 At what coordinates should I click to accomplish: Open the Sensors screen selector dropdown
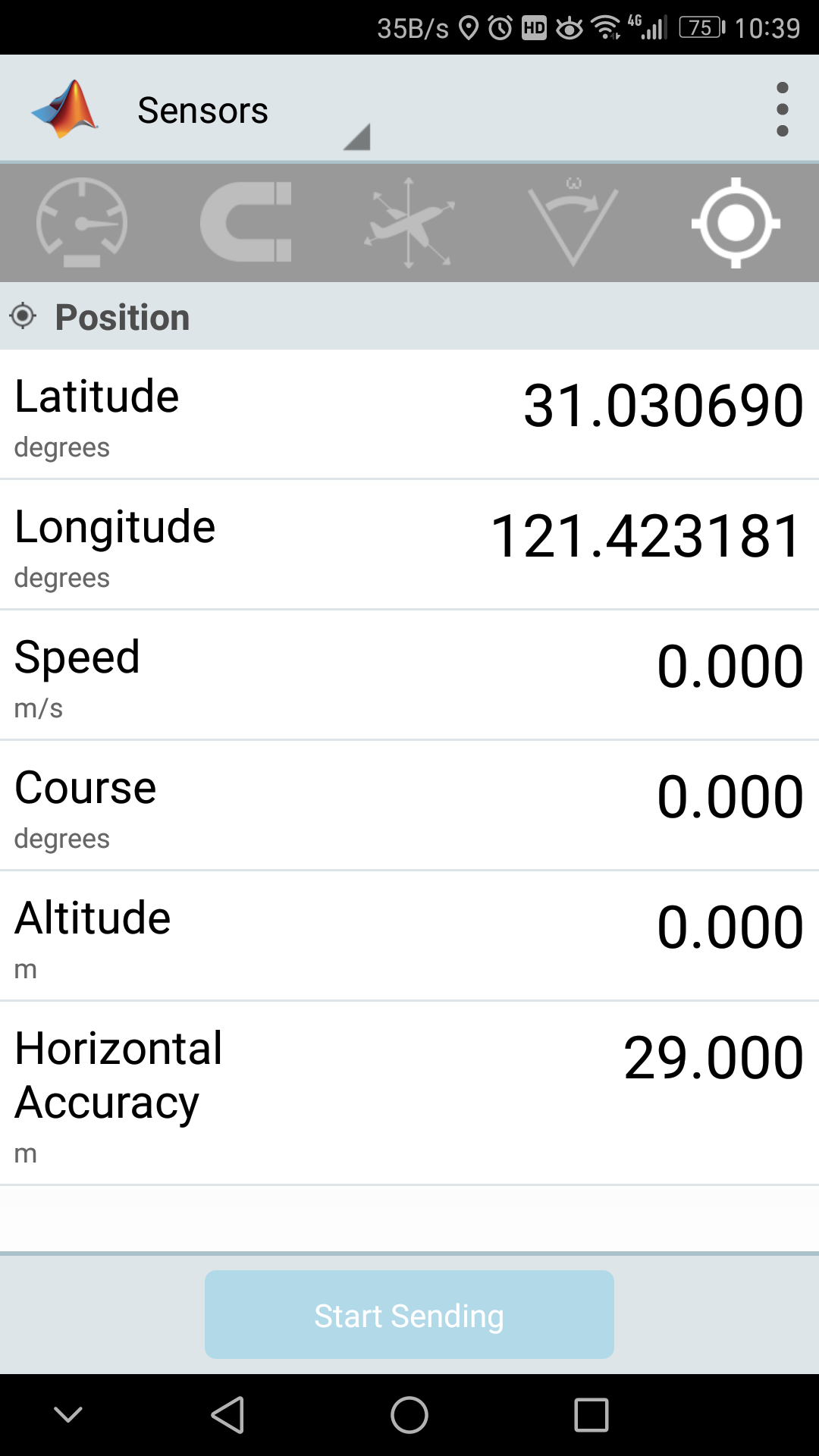point(356,136)
